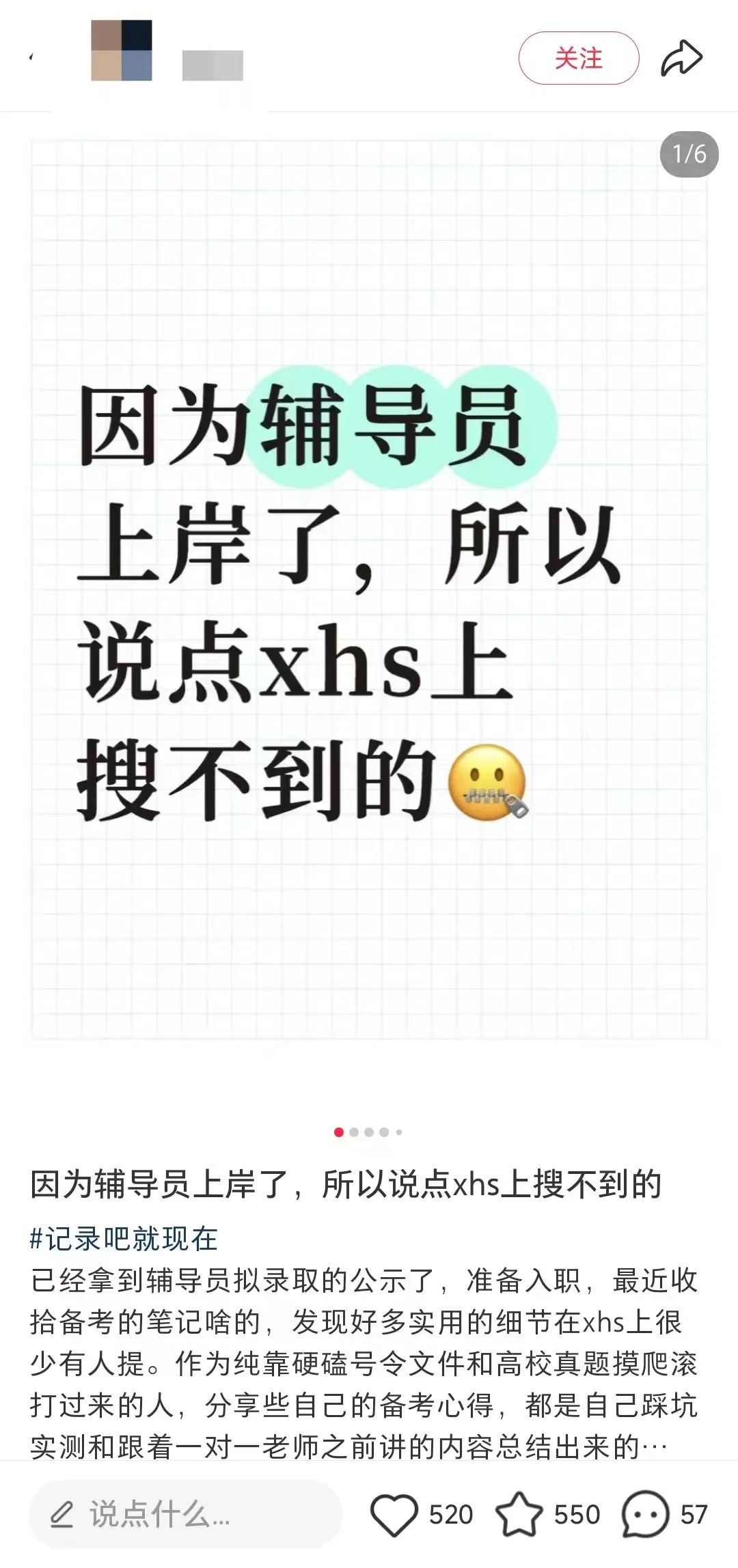Image resolution: width=738 pixels, height=1568 pixels.
Task: Go back using the top-left arrow
Action: [31, 58]
